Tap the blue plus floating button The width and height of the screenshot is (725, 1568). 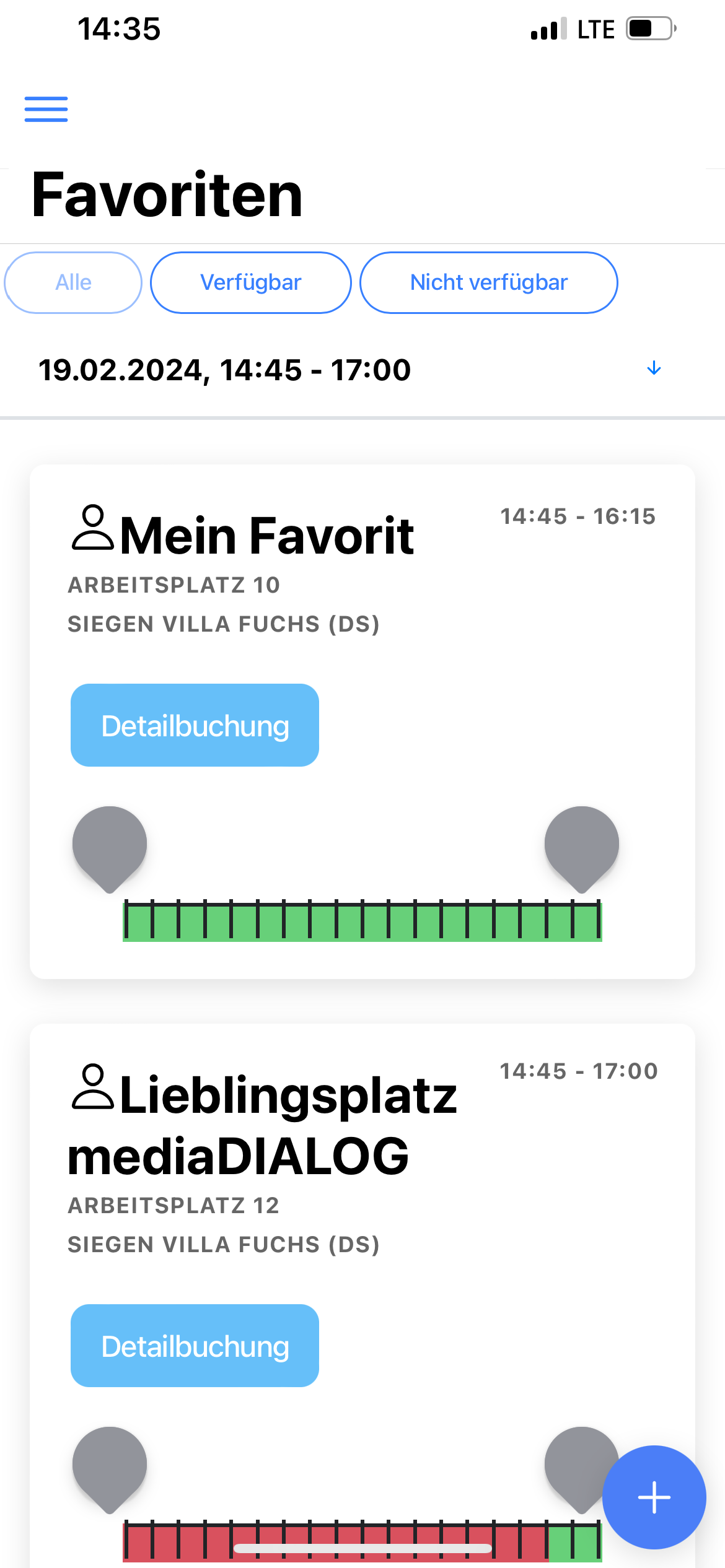coord(654,1497)
